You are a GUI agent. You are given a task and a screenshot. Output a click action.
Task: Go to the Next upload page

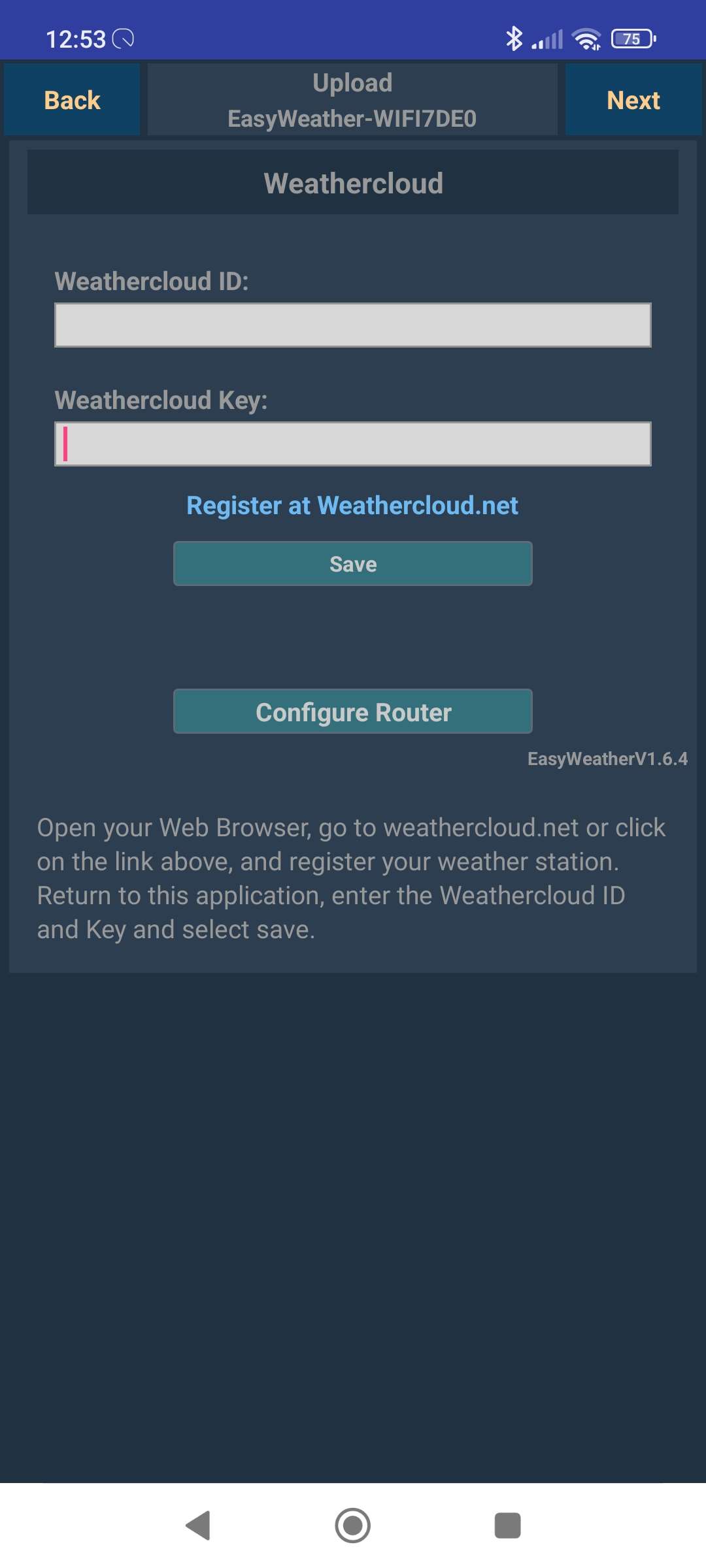(x=633, y=100)
